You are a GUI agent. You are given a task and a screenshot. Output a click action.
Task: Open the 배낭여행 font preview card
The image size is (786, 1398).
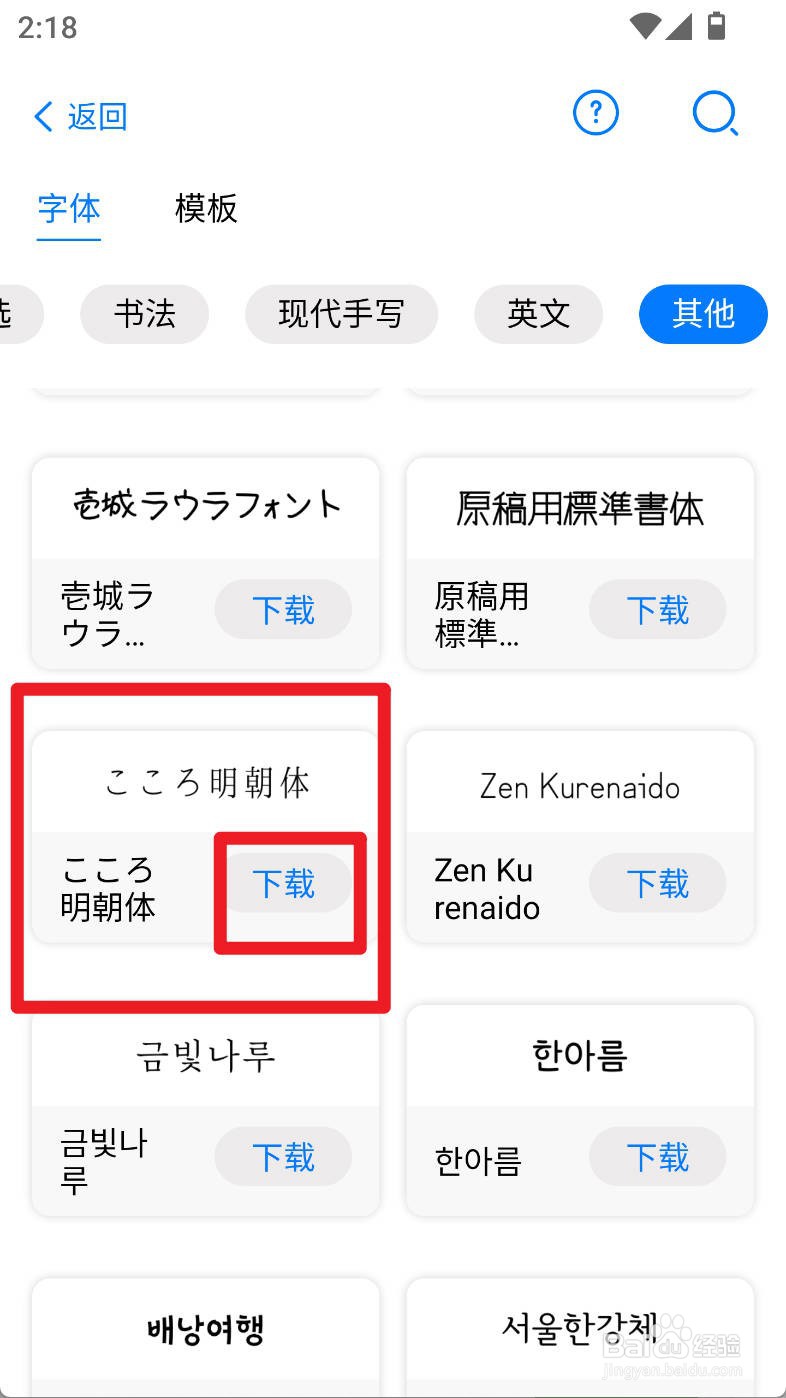pos(205,1330)
